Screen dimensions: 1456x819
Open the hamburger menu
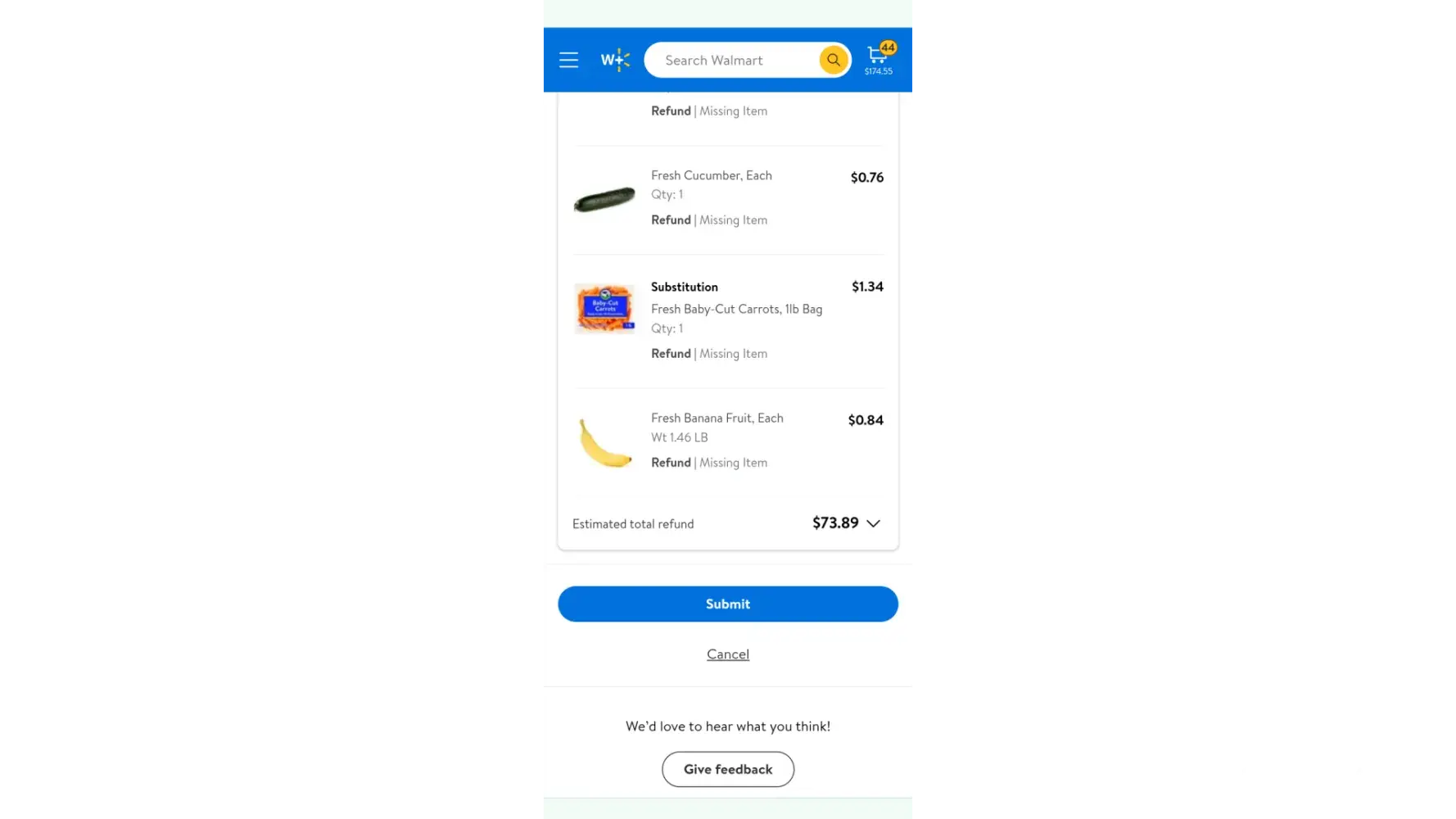pos(568,60)
